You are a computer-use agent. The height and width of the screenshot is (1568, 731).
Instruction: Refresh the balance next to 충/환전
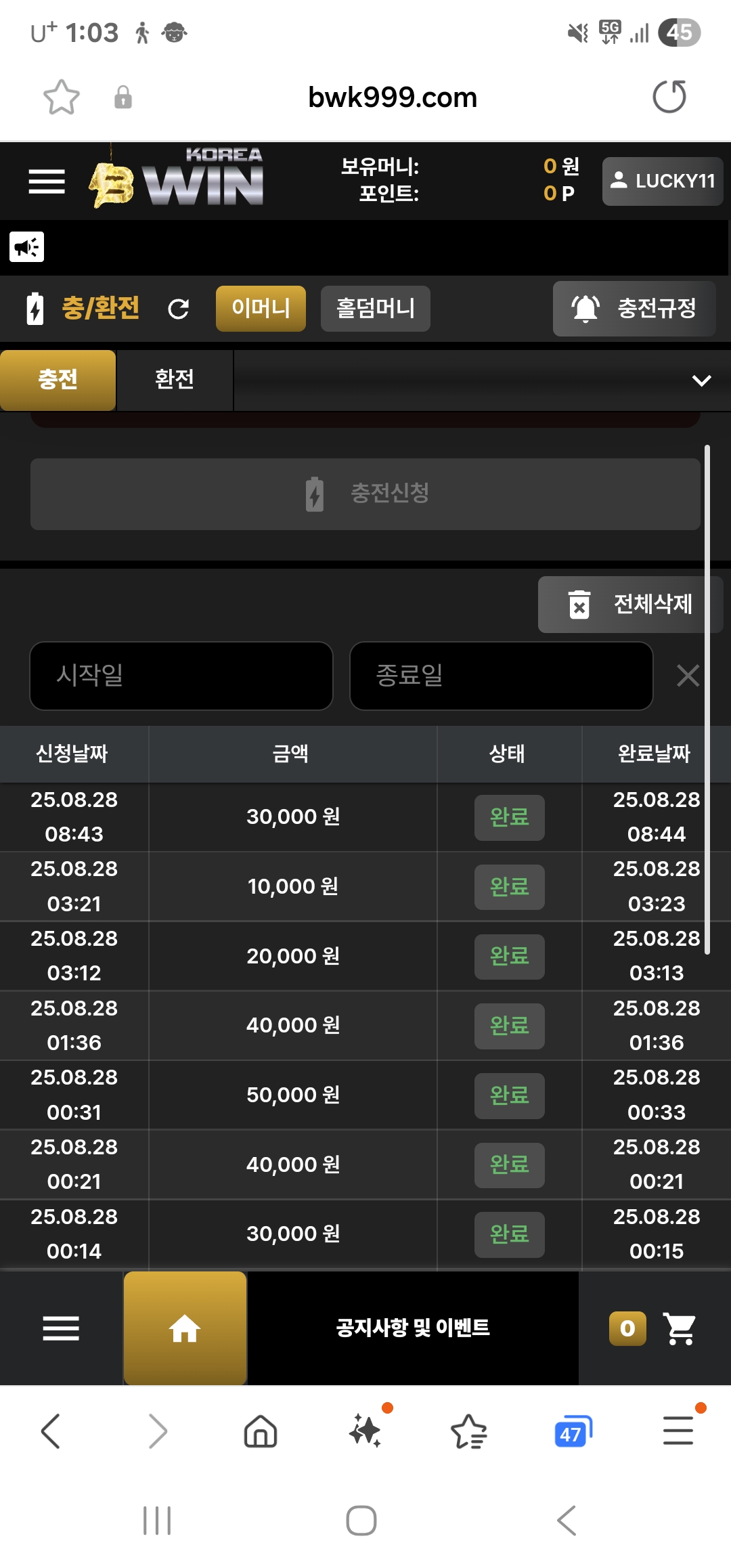pos(178,309)
